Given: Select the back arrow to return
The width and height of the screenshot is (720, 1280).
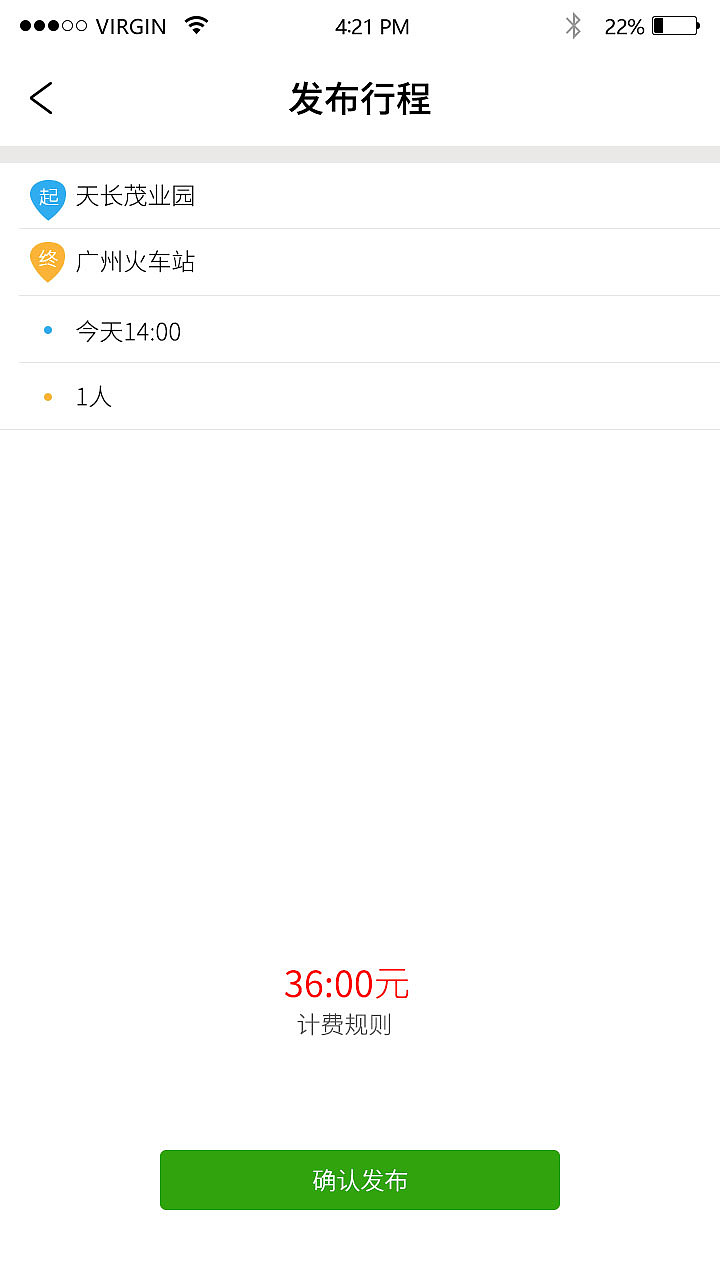Looking at the screenshot, I should click(40, 99).
